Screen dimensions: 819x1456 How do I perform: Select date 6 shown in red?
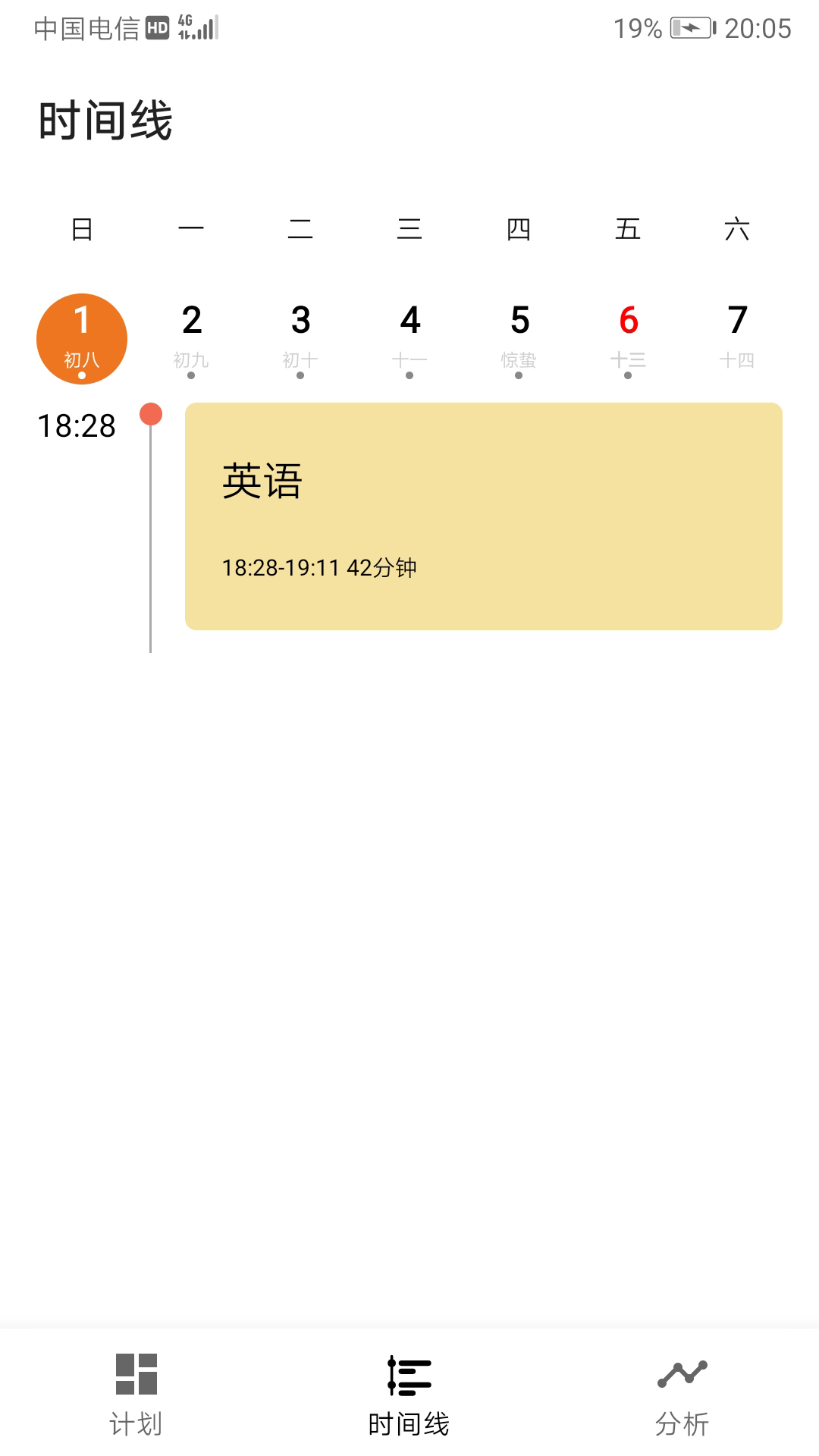click(x=628, y=322)
